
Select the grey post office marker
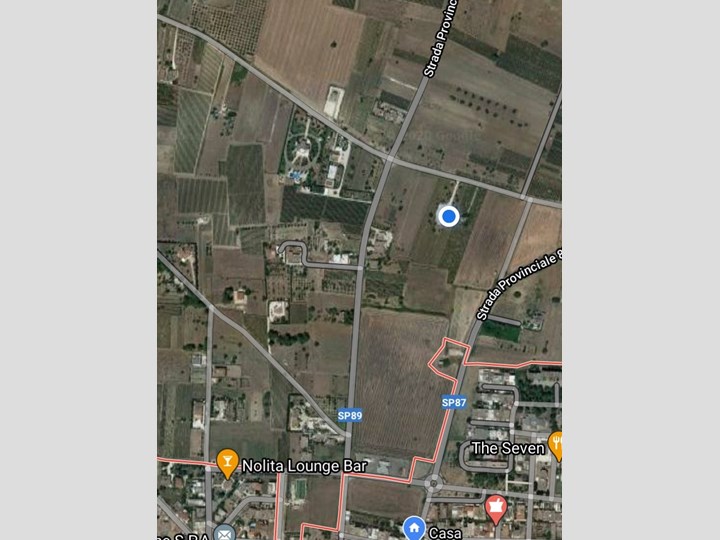[225, 532]
